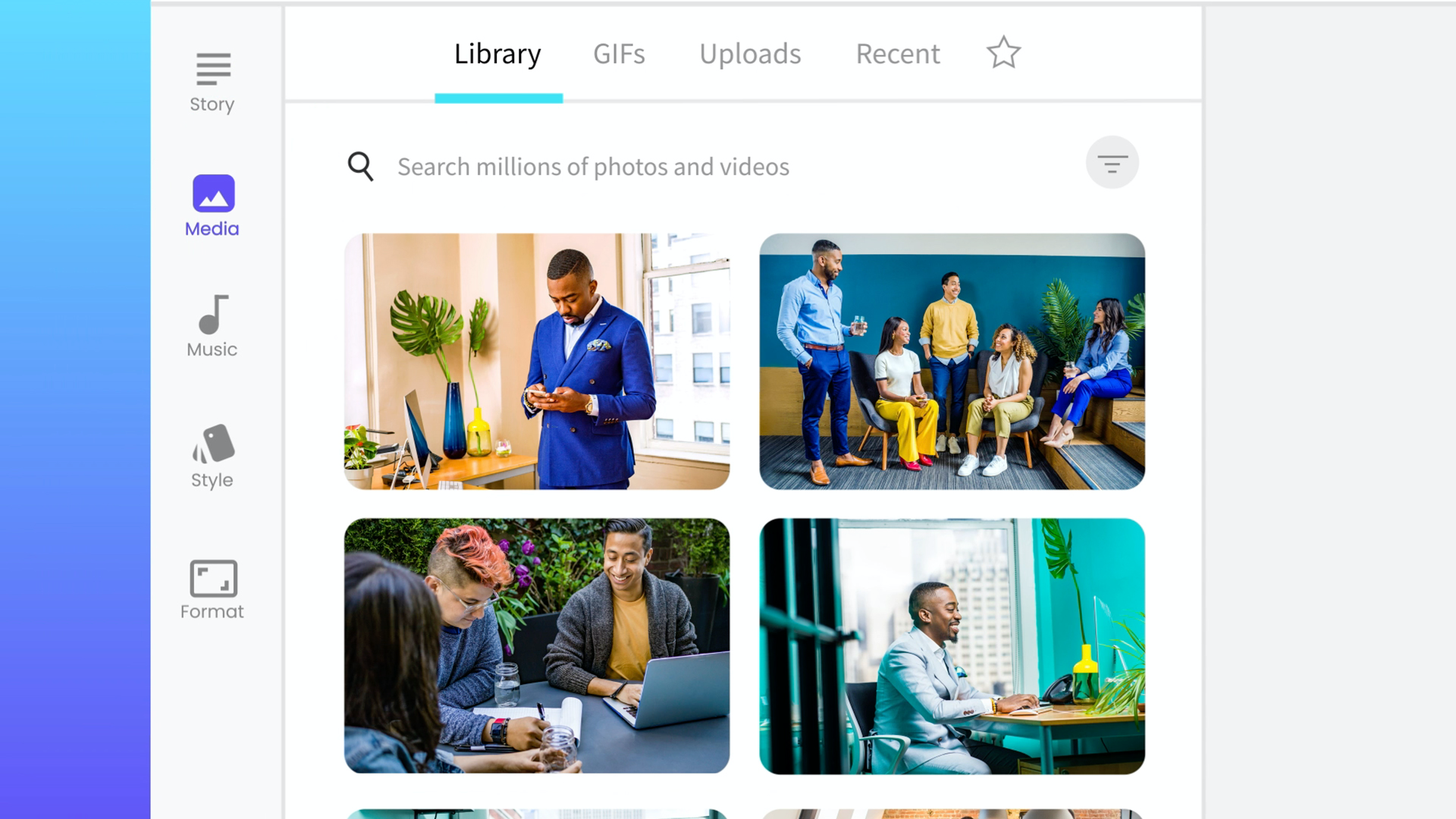Select the Library tab
This screenshot has height=819, width=1456.
[x=497, y=54]
